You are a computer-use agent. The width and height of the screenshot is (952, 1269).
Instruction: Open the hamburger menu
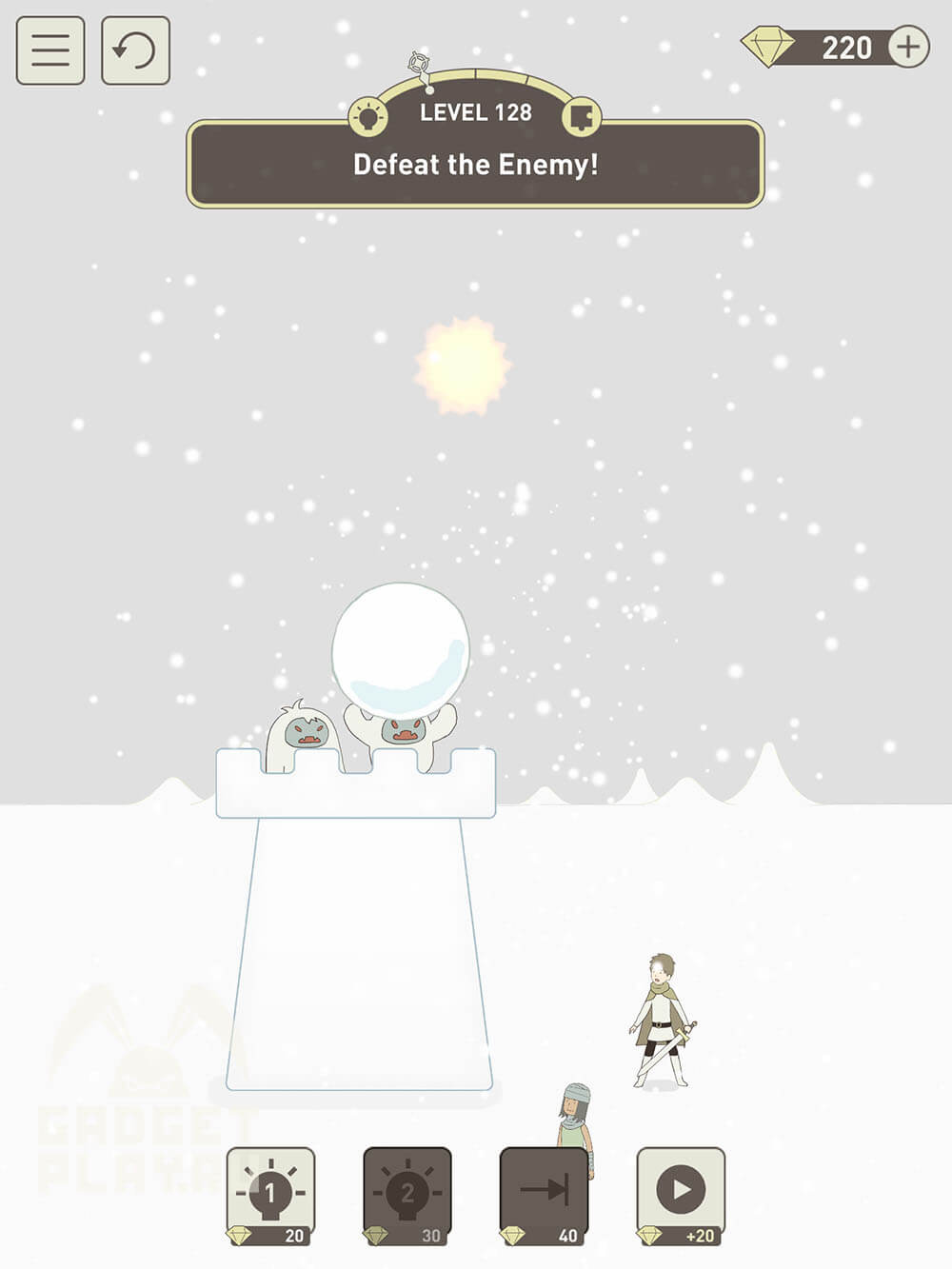50,50
